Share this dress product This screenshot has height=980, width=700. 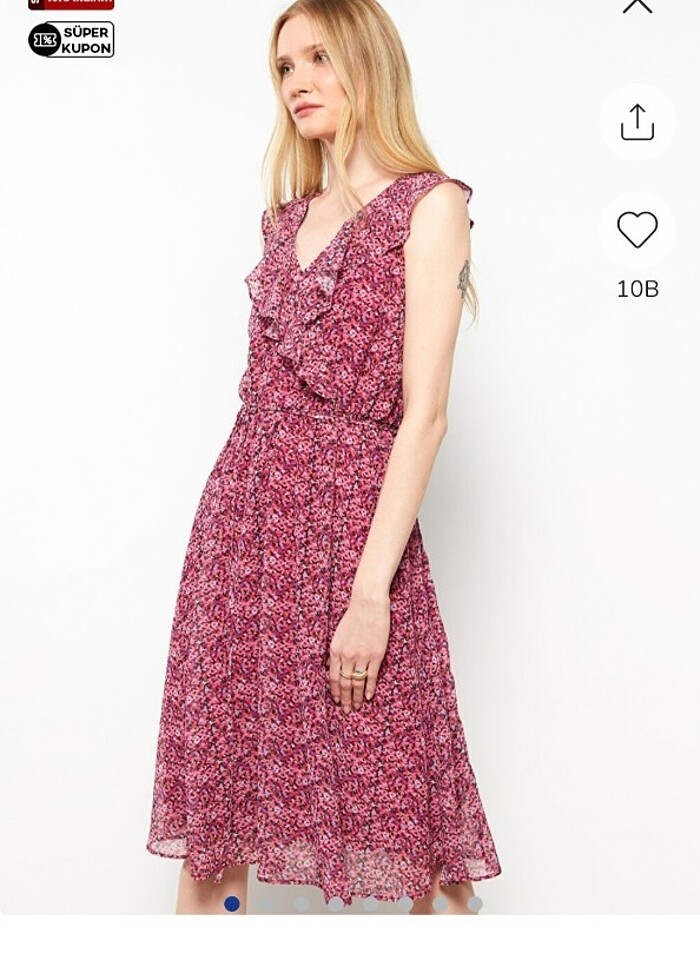point(637,122)
